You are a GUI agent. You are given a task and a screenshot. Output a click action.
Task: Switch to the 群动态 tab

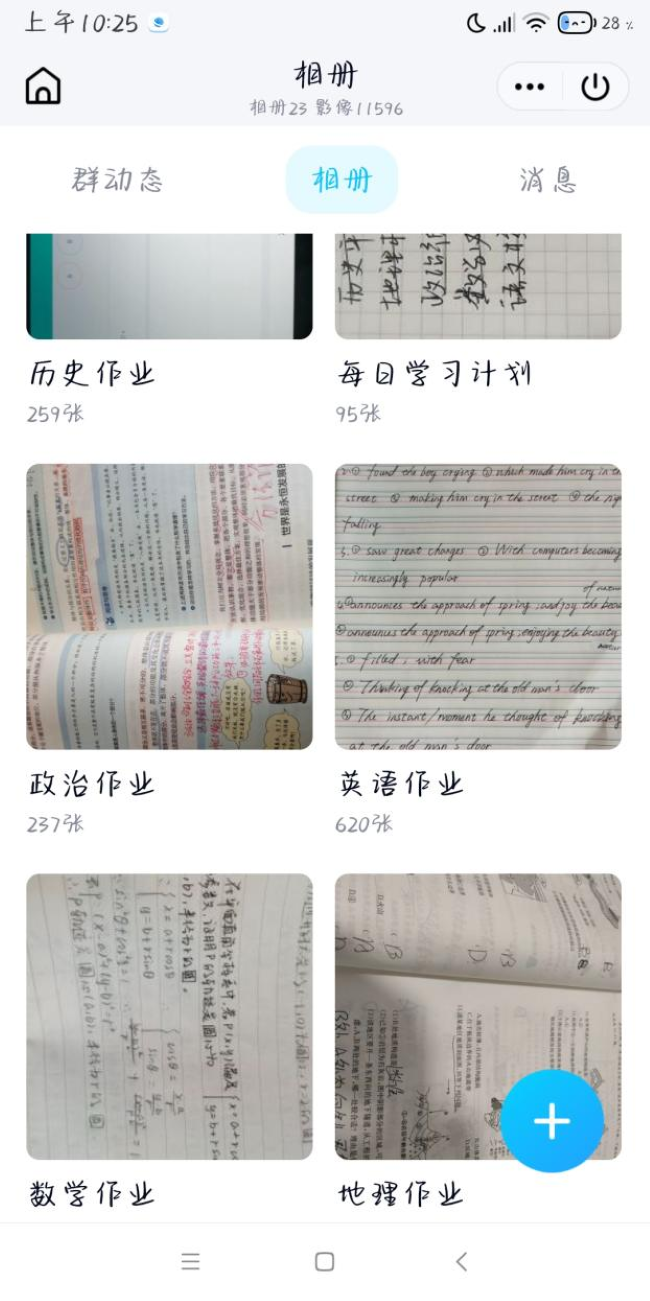117,180
